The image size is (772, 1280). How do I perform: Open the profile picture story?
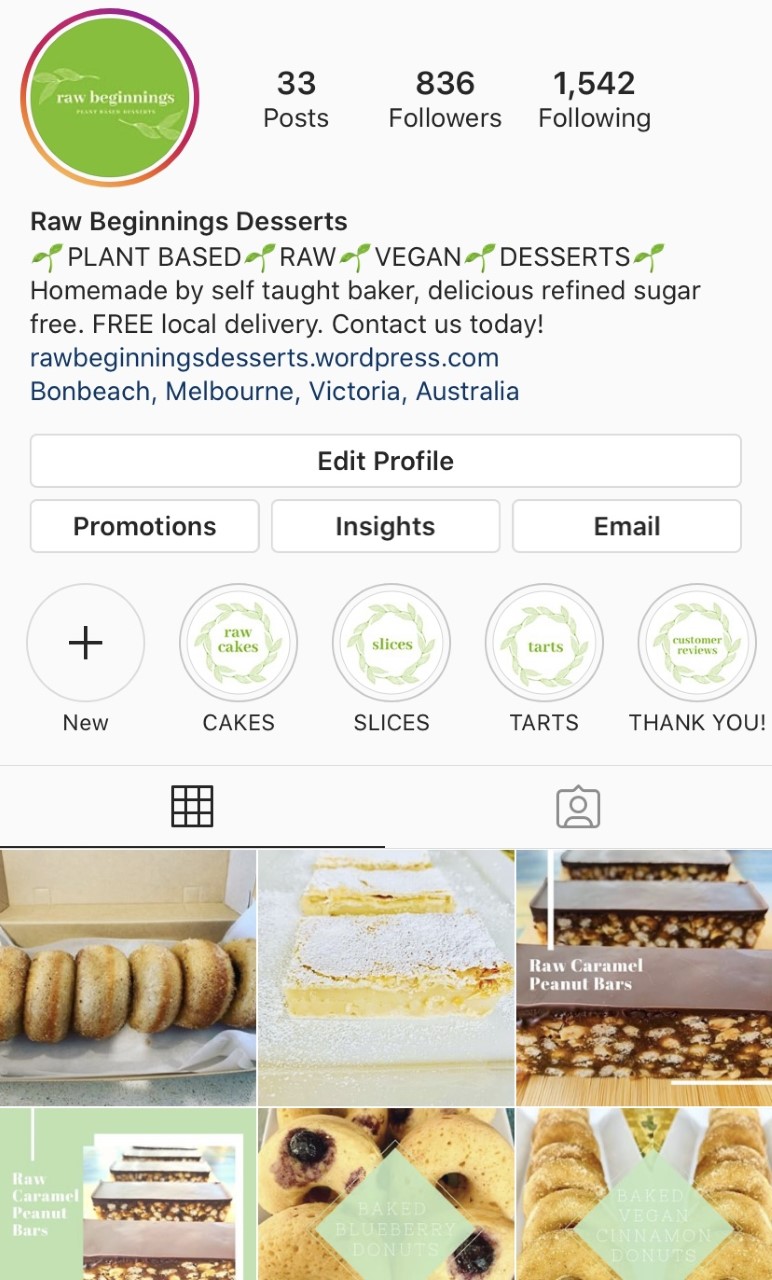click(110, 98)
